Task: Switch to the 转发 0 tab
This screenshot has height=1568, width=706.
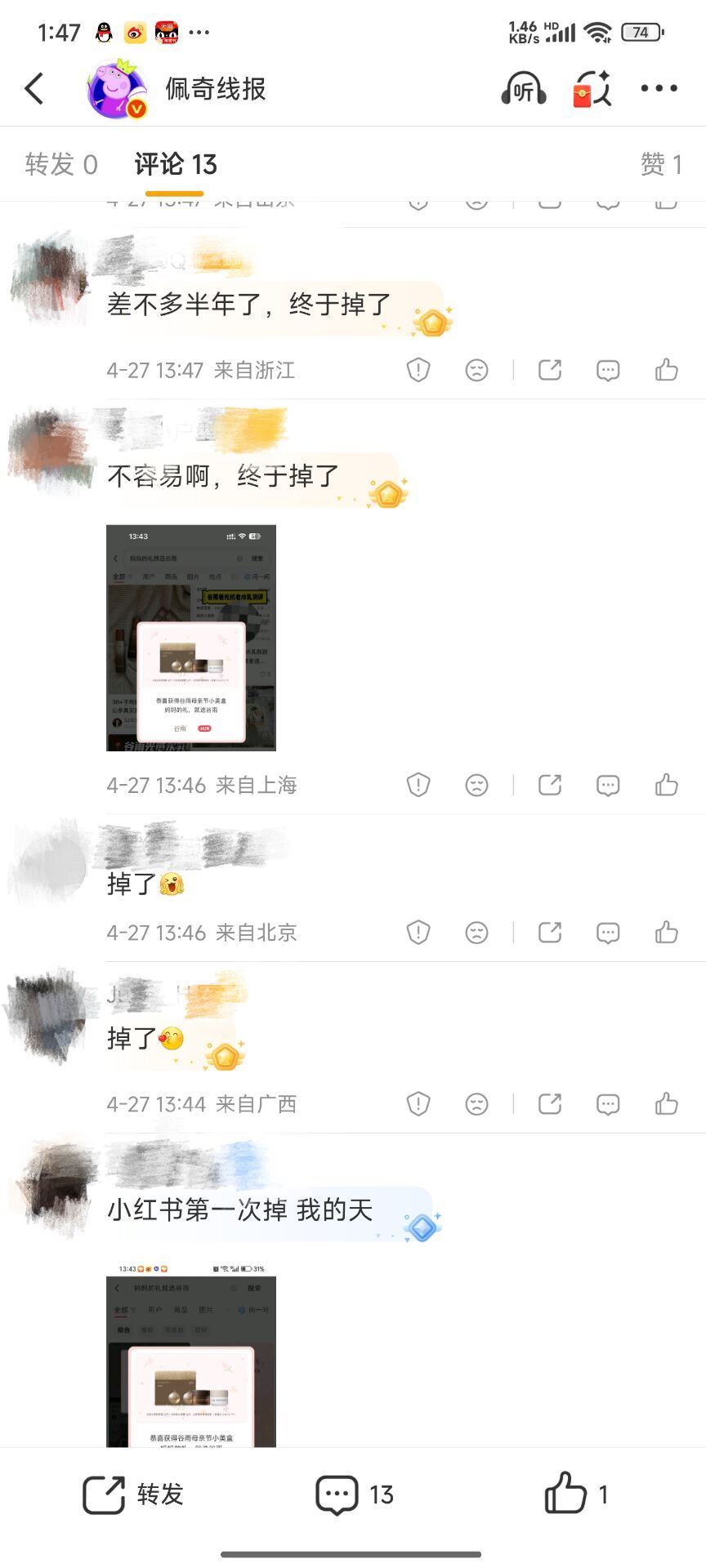Action: 60,165
